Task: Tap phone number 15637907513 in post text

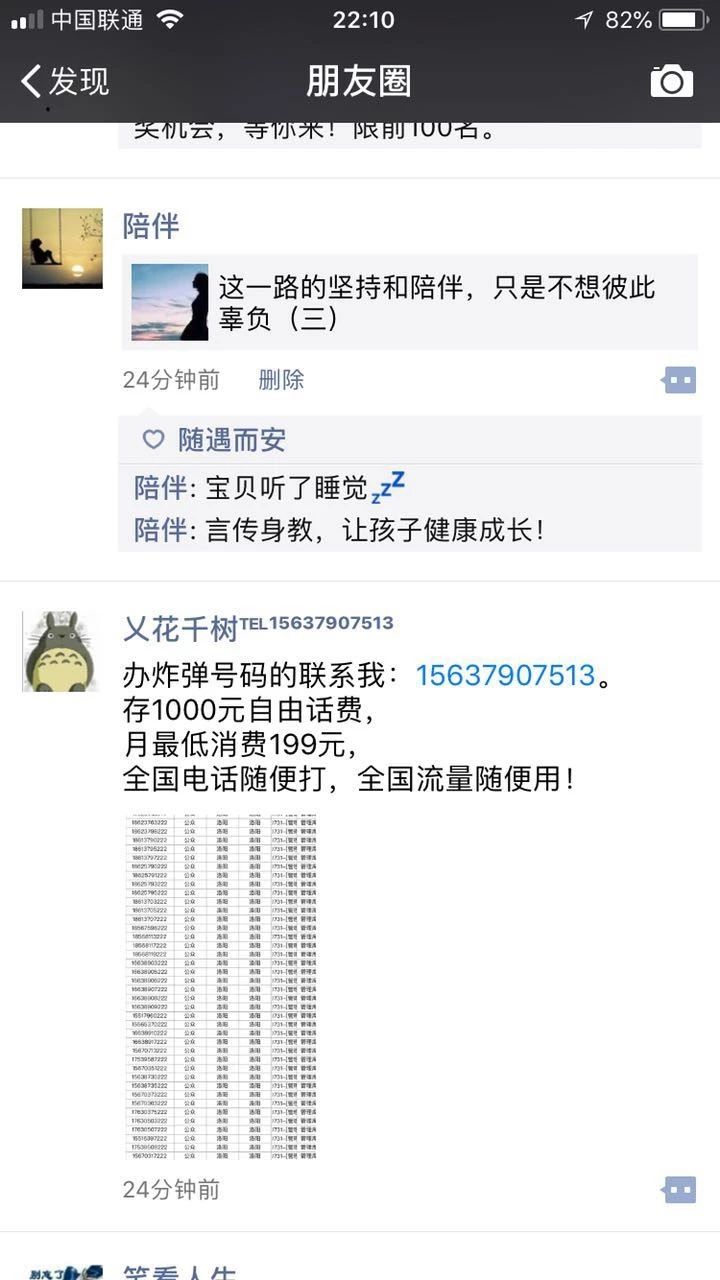Action: pos(505,676)
